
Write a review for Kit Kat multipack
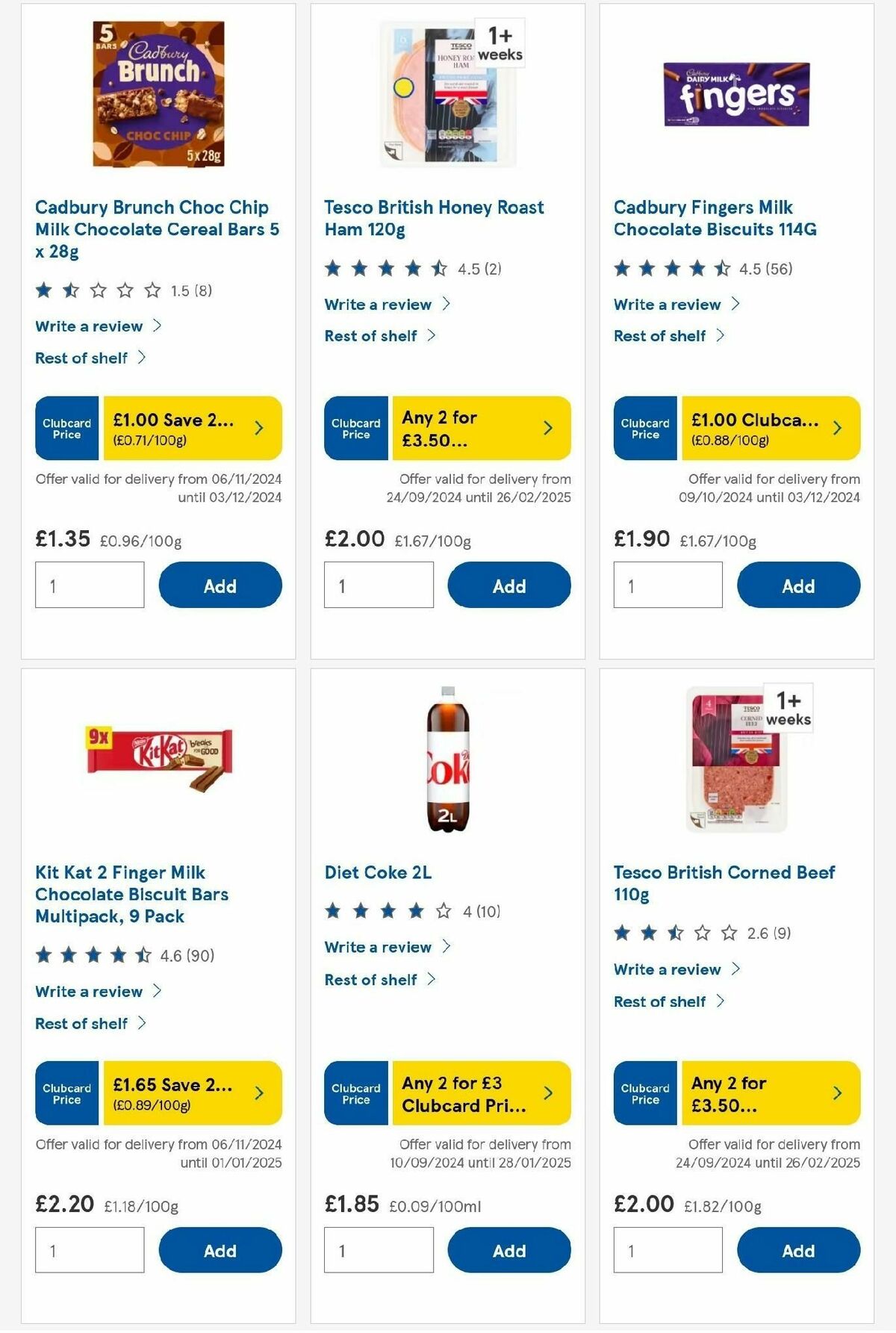pos(89,991)
